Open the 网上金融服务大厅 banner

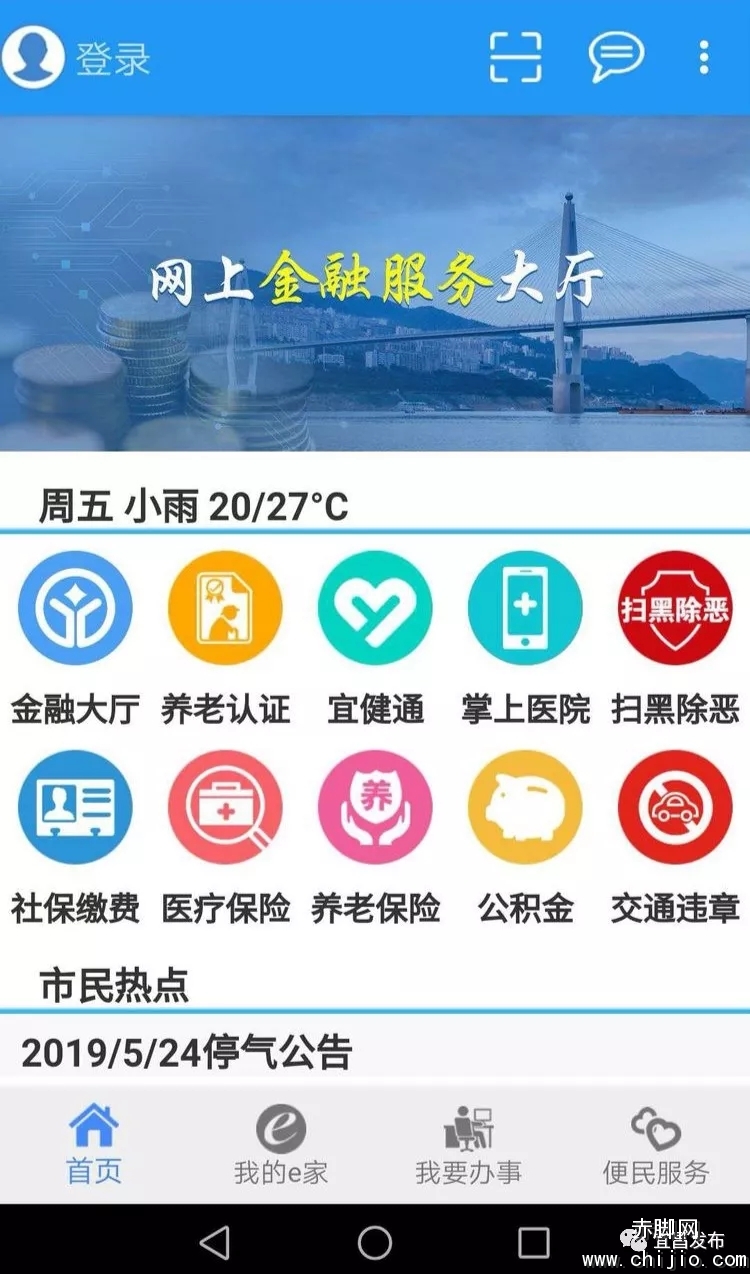(375, 285)
